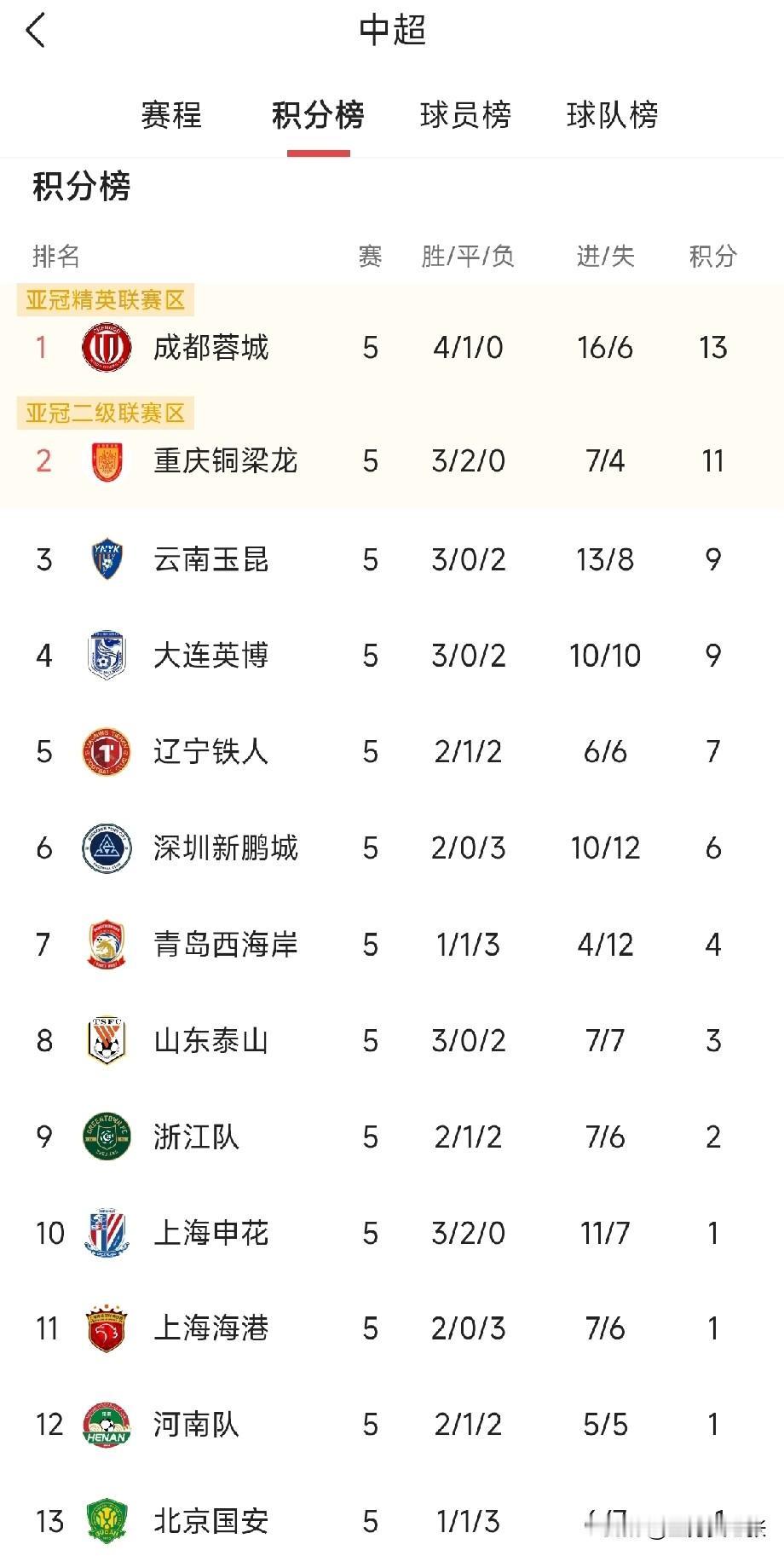Click the 辽宁铁人 team badge
The height and width of the screenshot is (1556, 784).
click(x=106, y=752)
